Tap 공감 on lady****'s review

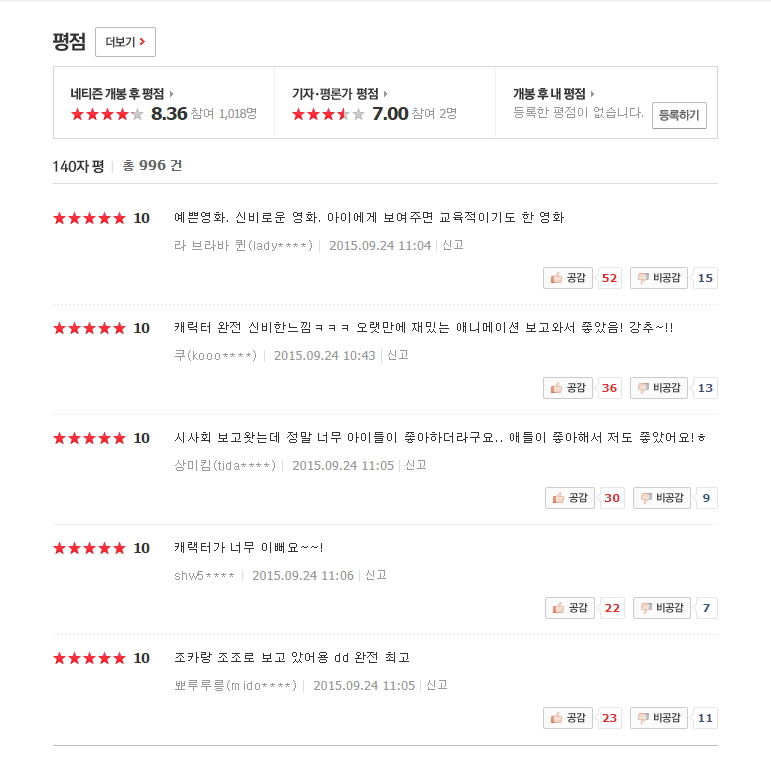568,278
